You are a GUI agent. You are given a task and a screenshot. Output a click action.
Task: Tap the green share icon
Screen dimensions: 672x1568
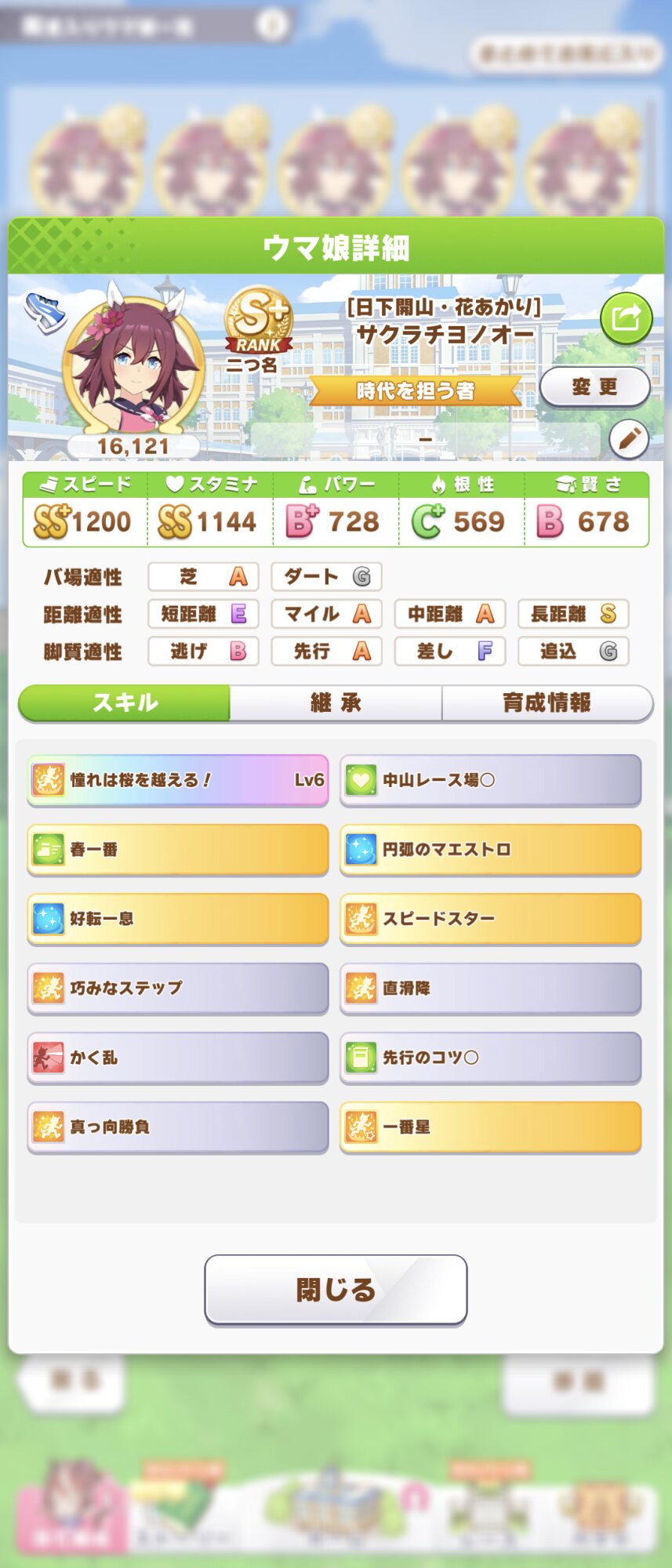pyautogui.click(x=626, y=318)
